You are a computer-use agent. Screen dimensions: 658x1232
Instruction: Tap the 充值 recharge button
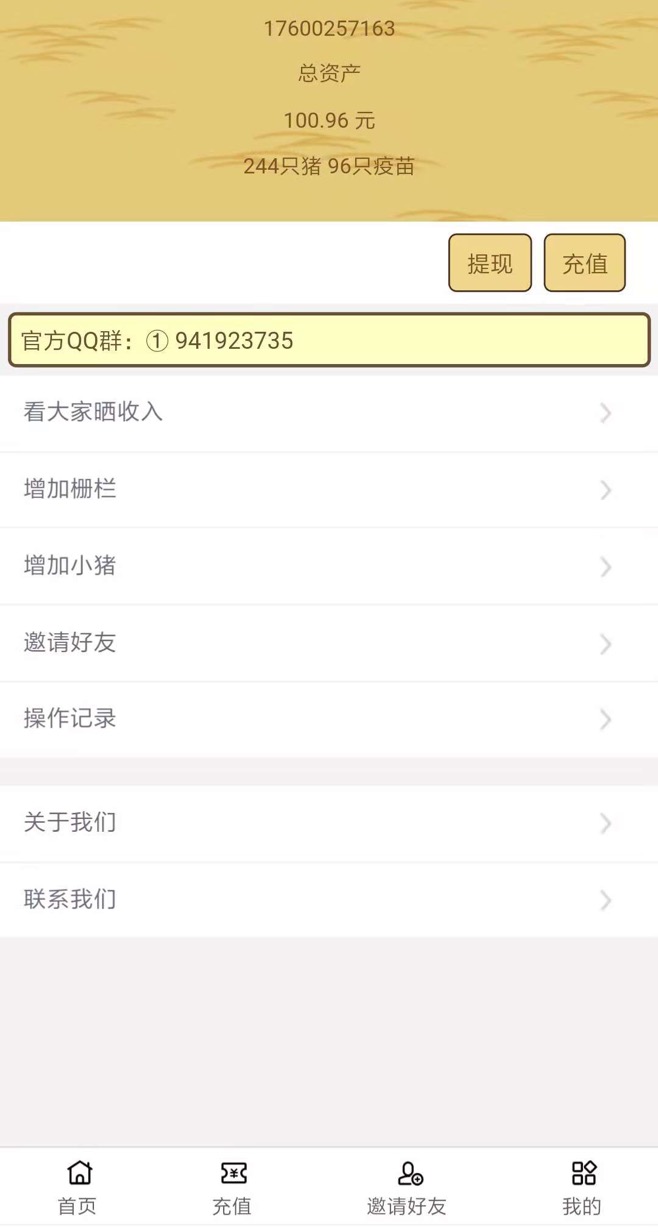click(584, 263)
